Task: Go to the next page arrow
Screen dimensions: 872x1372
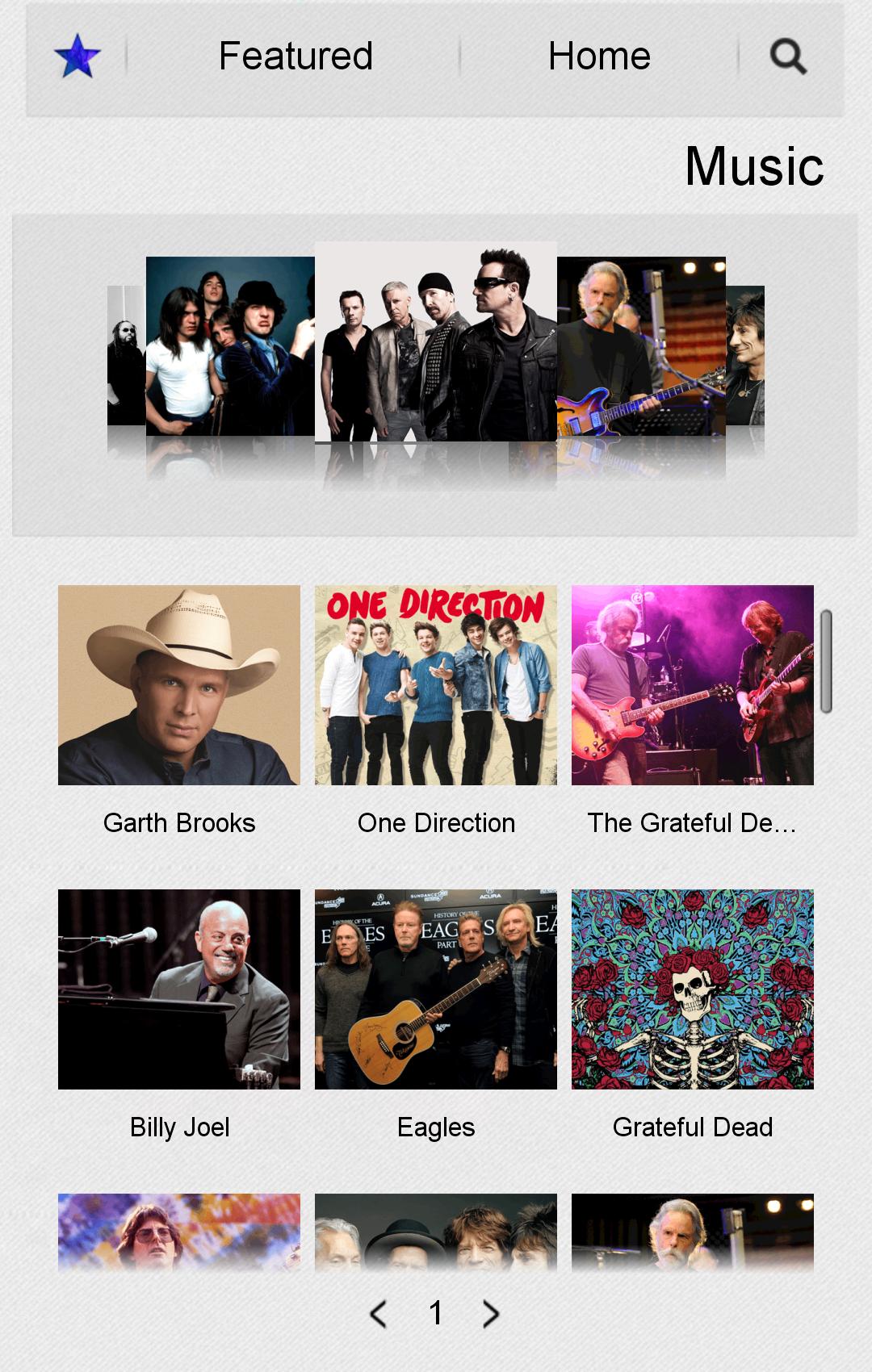Action: [x=491, y=1314]
